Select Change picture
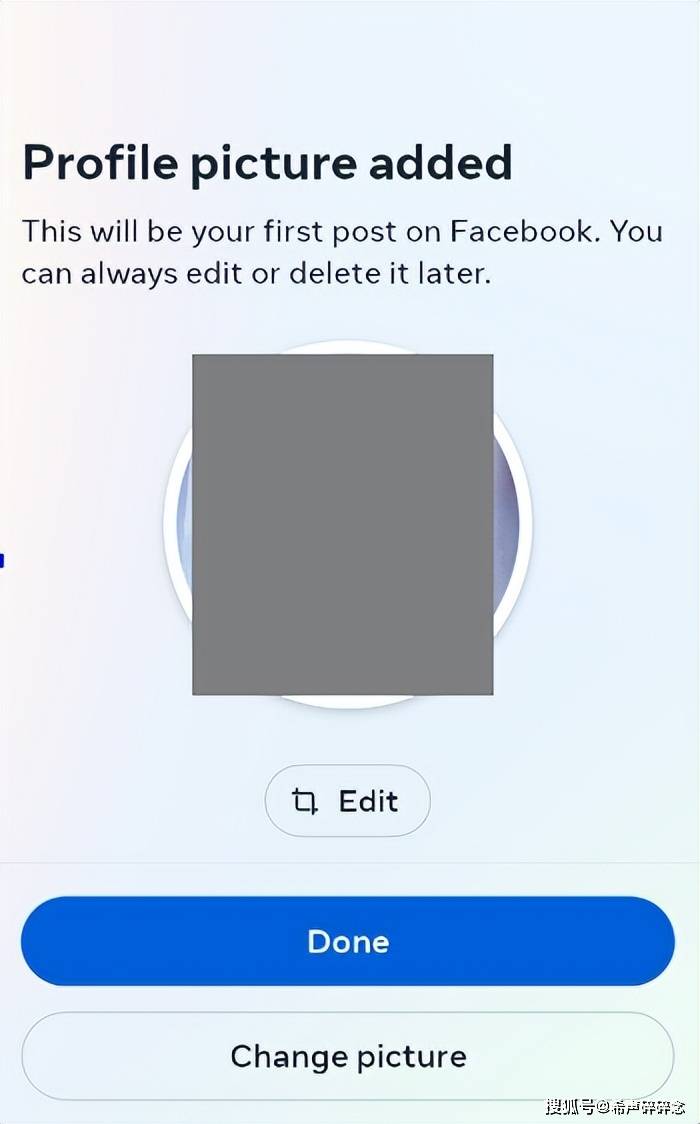Viewport: 700px width, 1124px height. (x=347, y=1056)
